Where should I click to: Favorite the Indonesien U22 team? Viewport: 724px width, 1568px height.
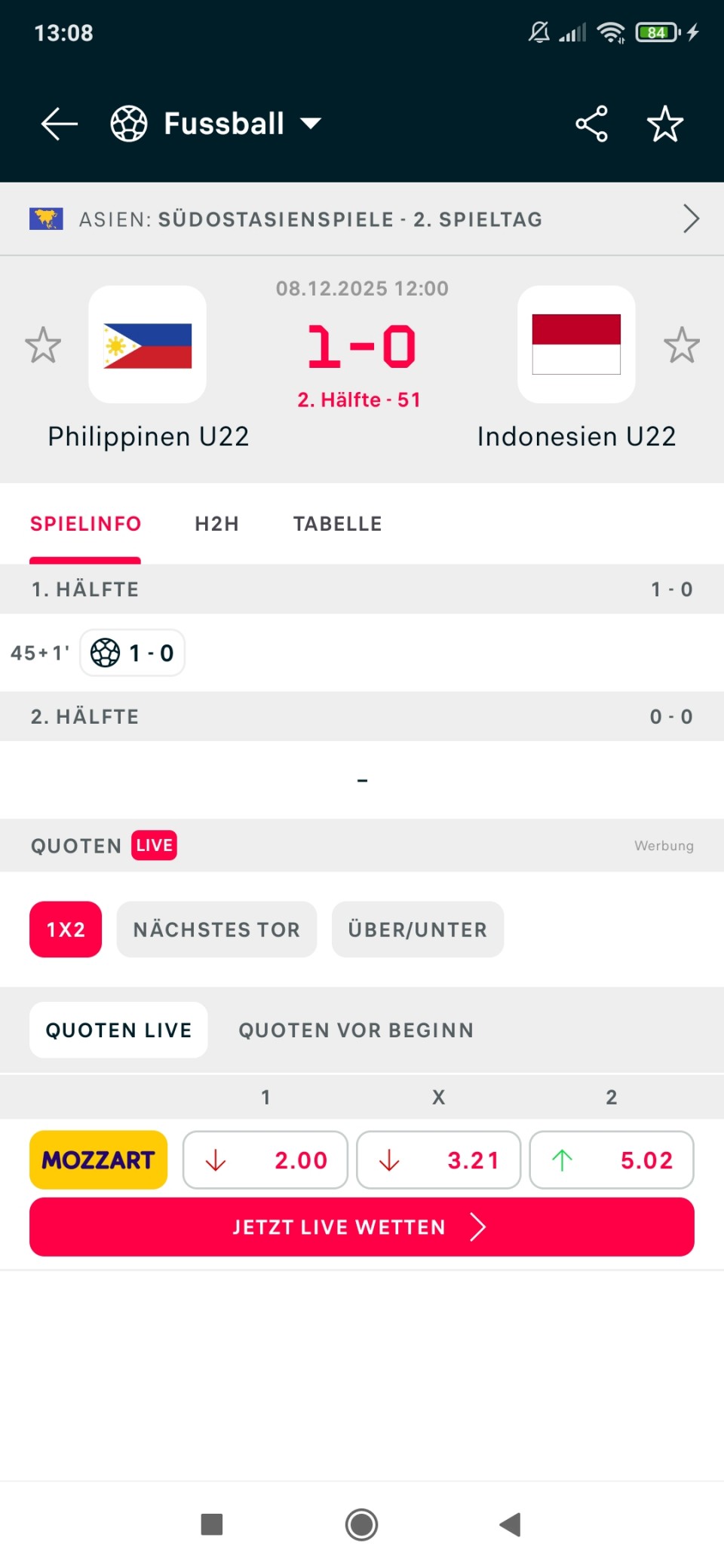coord(681,345)
